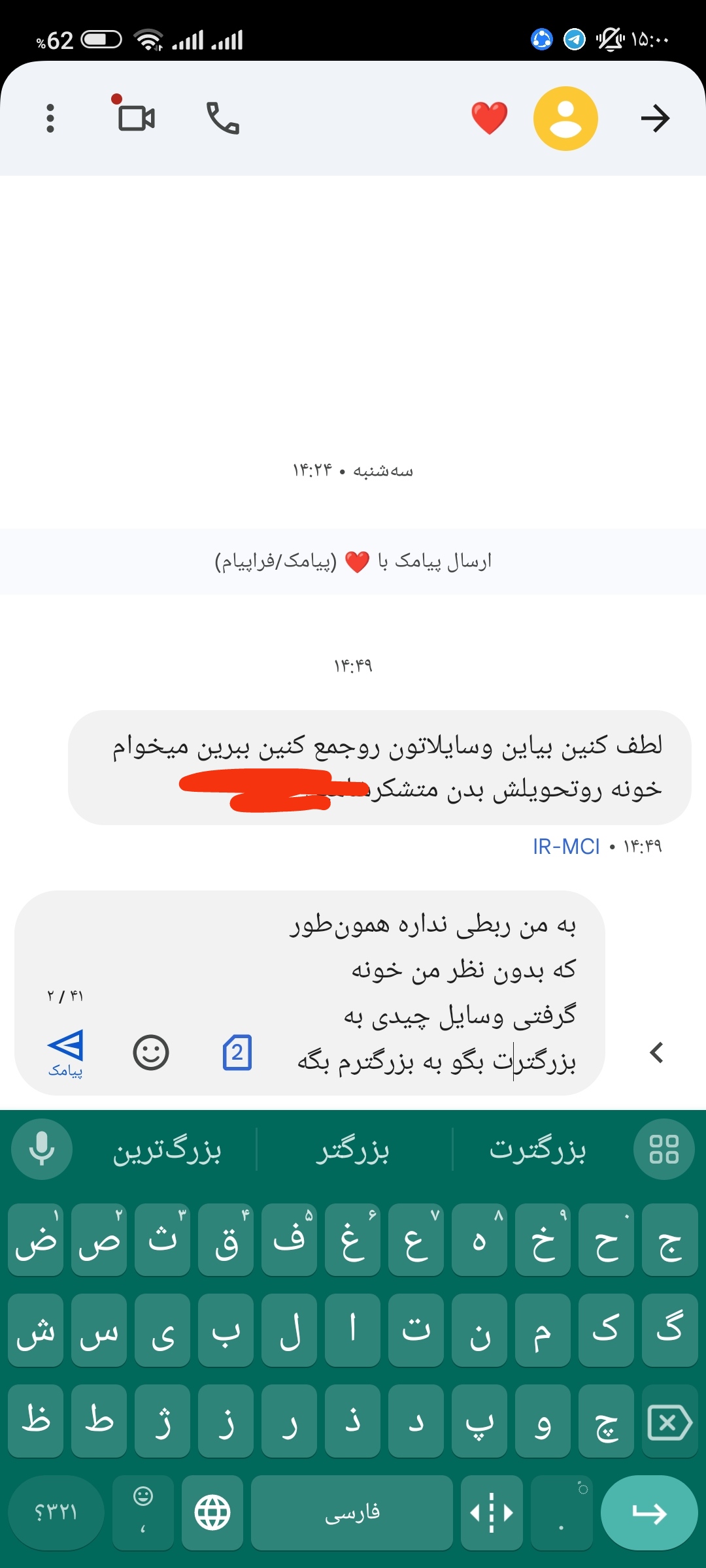
Task: Open the received message from IR-MCI
Action: 379,767
